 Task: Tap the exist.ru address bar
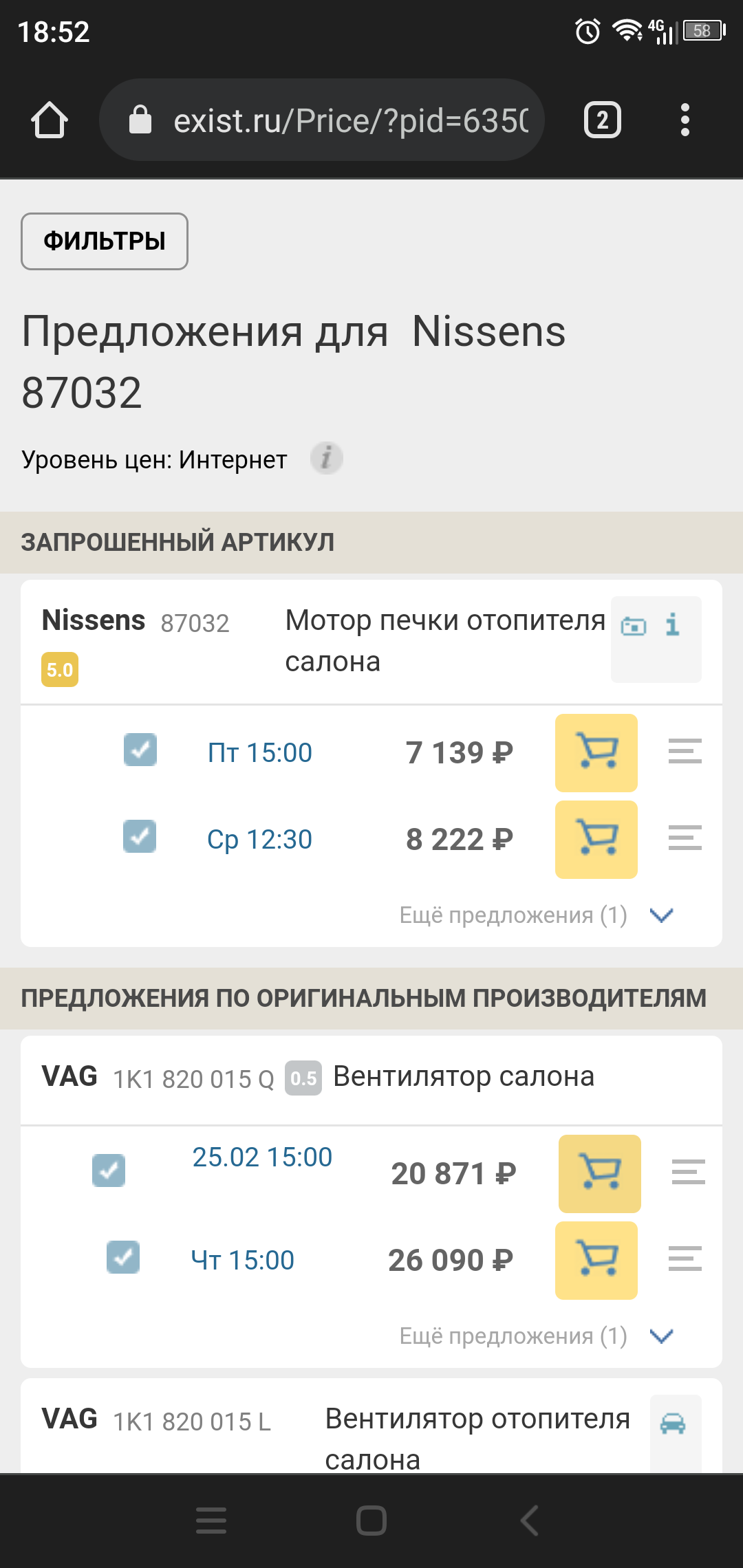coord(322,120)
